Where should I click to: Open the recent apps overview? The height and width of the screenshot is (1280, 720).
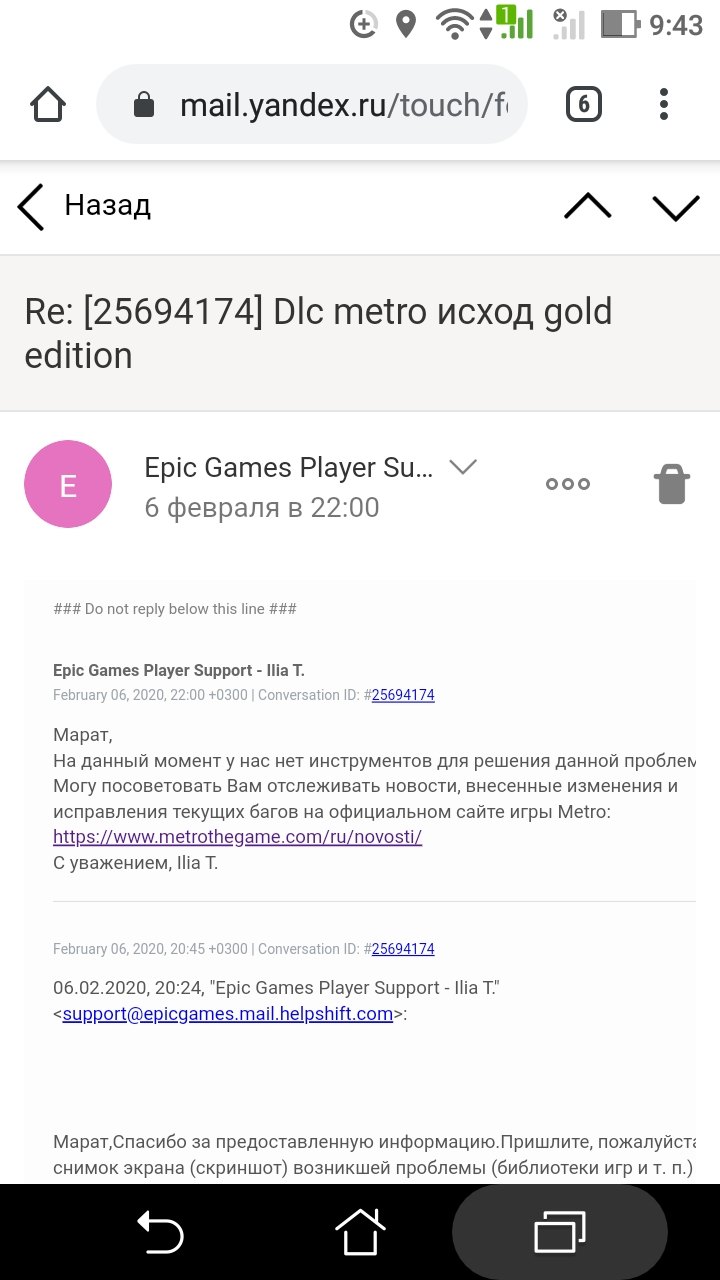pyautogui.click(x=559, y=1232)
